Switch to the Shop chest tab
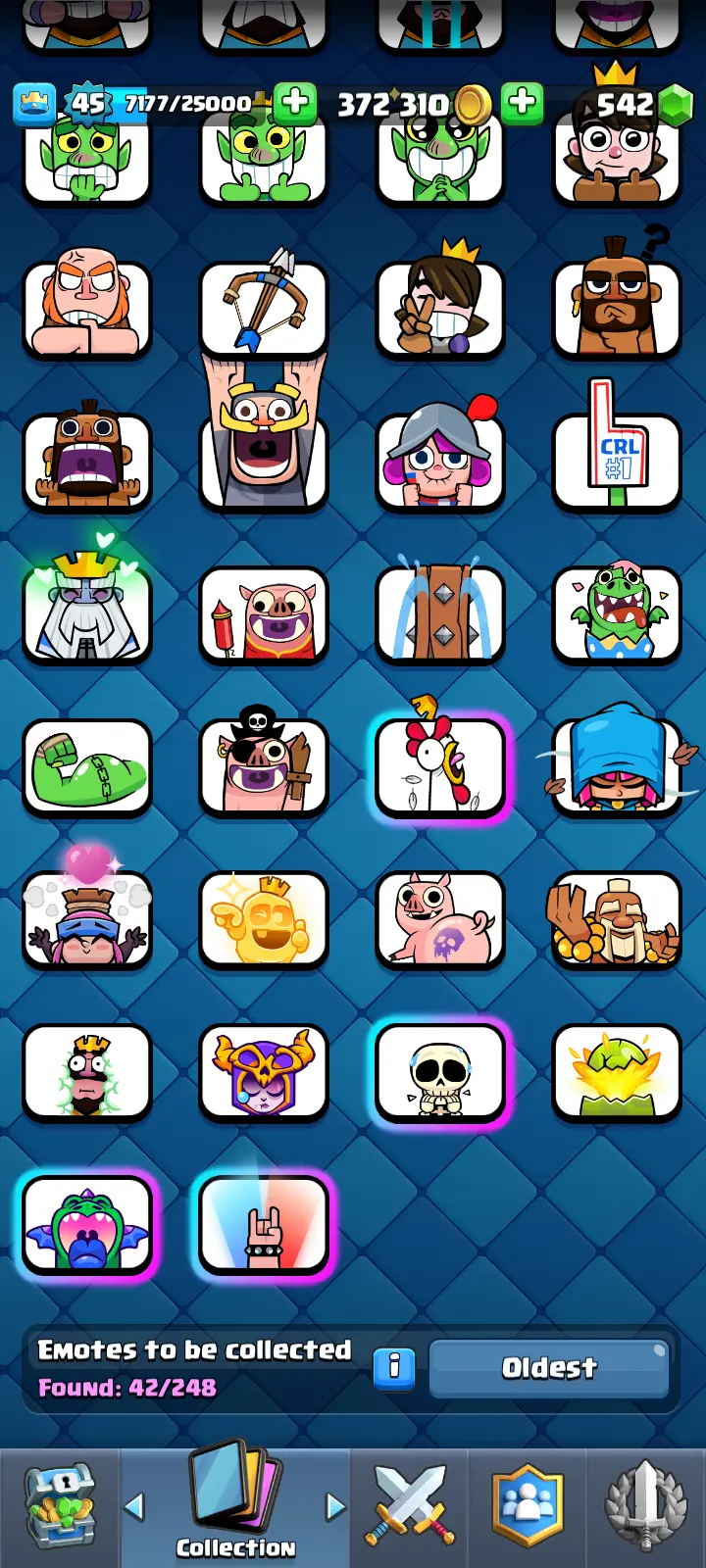 (x=59, y=1507)
